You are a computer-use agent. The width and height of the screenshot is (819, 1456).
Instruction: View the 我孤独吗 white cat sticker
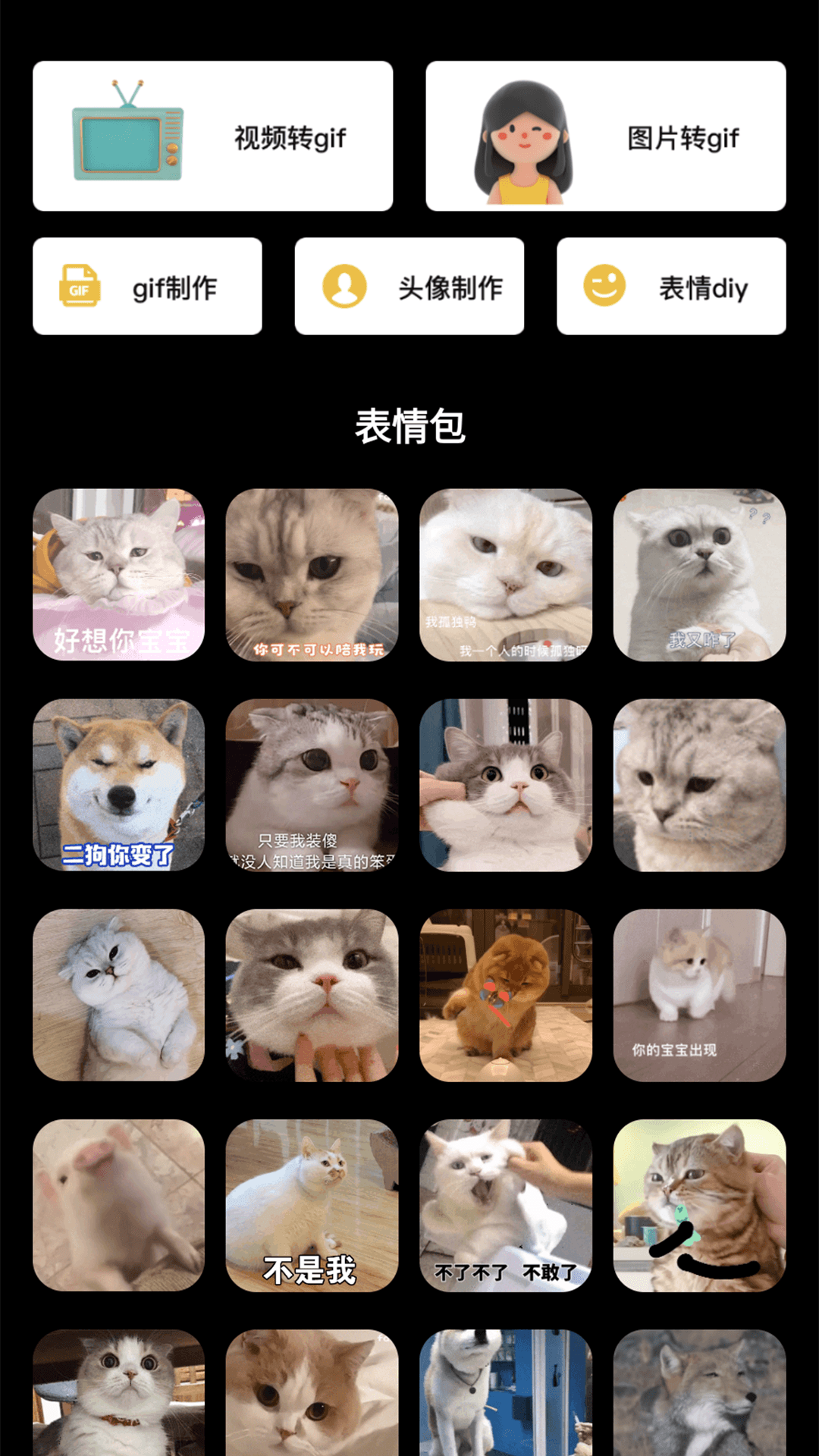click(506, 575)
